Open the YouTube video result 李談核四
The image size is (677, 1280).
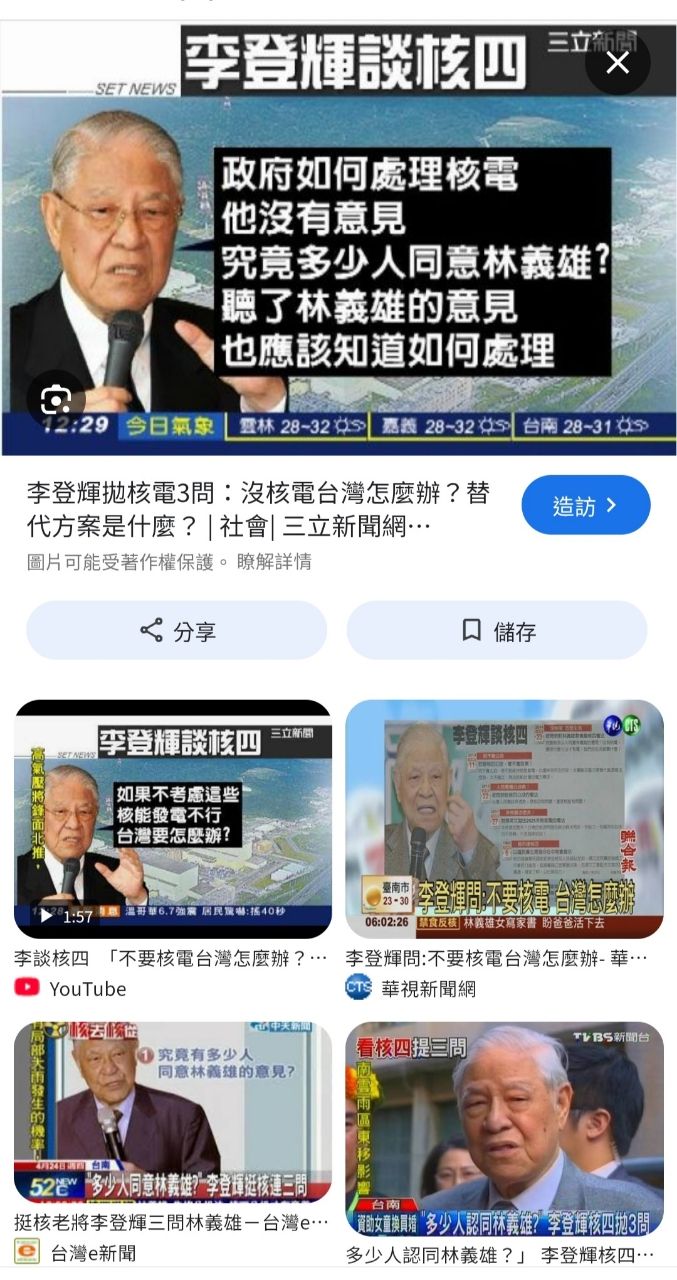click(172, 819)
